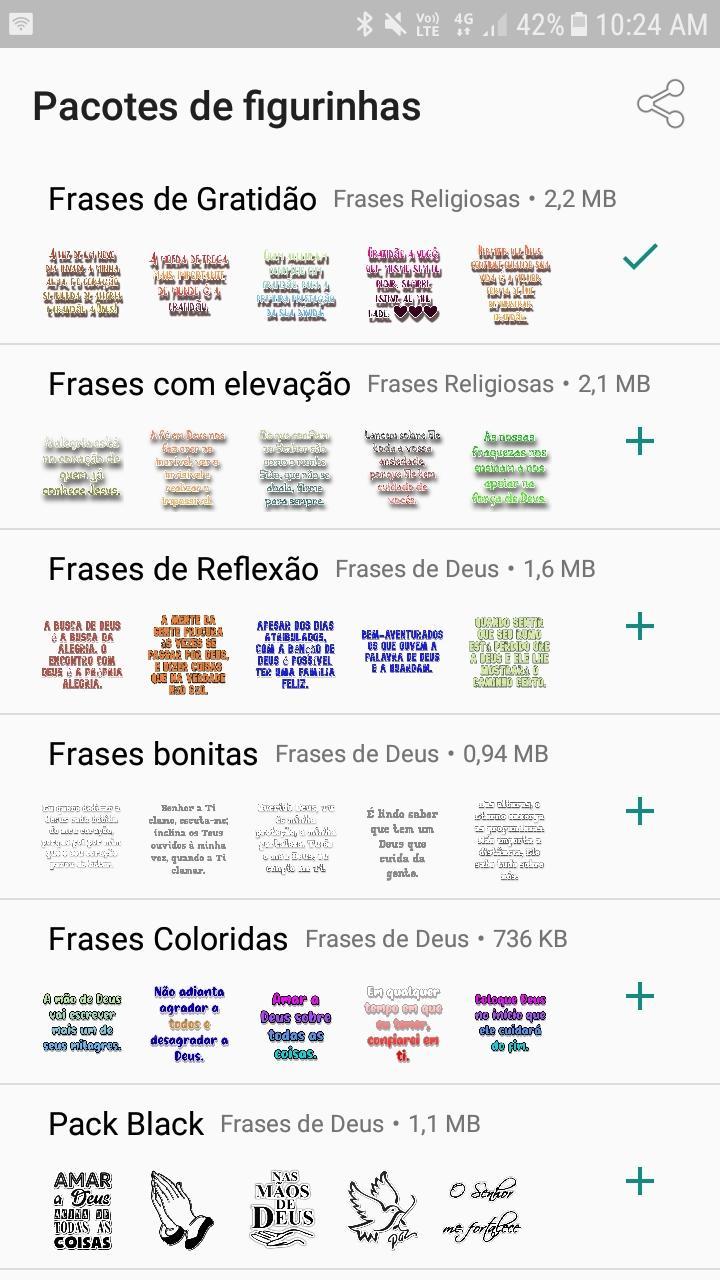Toggle the installed checkmark on "Frases de Gratidão"
The height and width of the screenshot is (1280, 720).
point(641,257)
